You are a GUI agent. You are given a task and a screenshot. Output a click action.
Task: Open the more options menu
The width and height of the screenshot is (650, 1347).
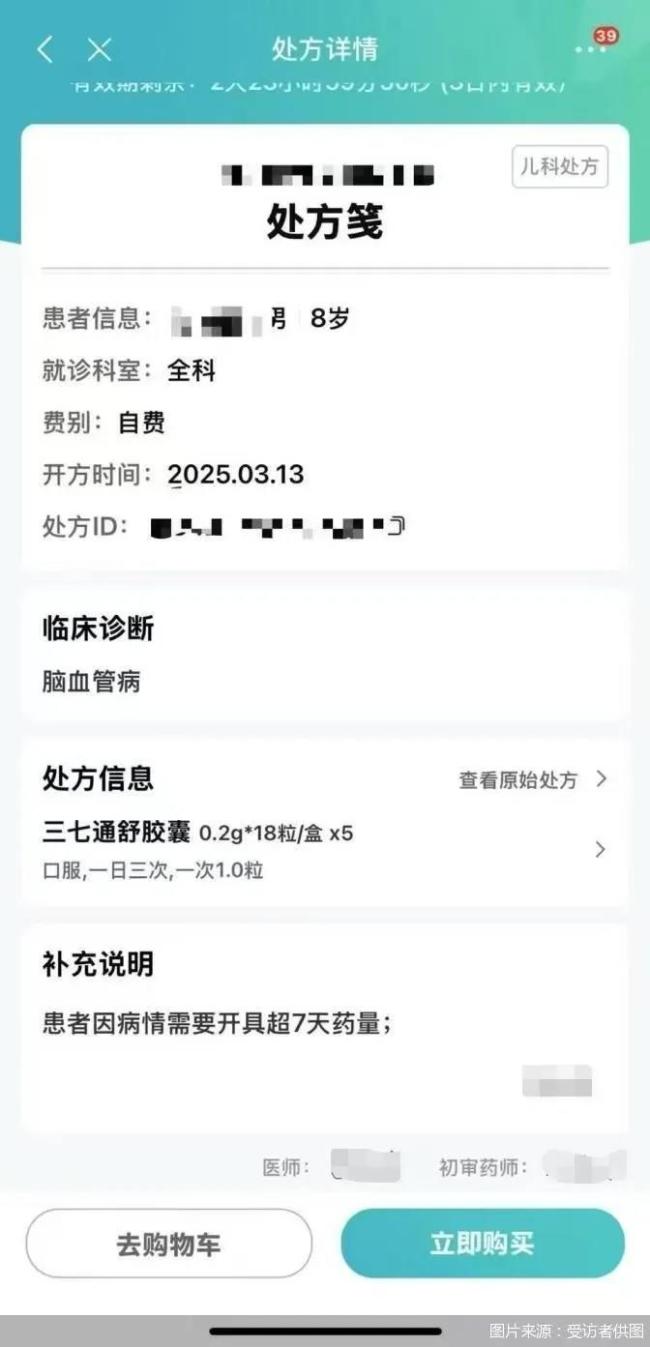tap(590, 50)
